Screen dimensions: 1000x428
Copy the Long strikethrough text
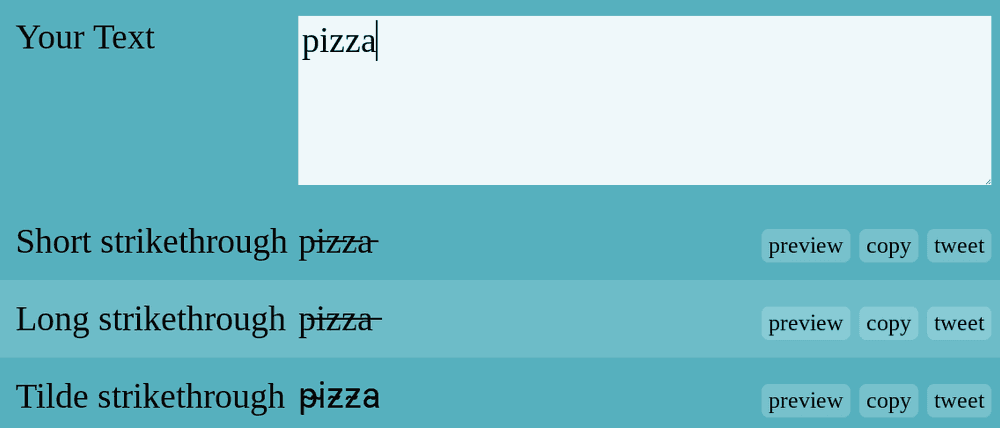888,323
